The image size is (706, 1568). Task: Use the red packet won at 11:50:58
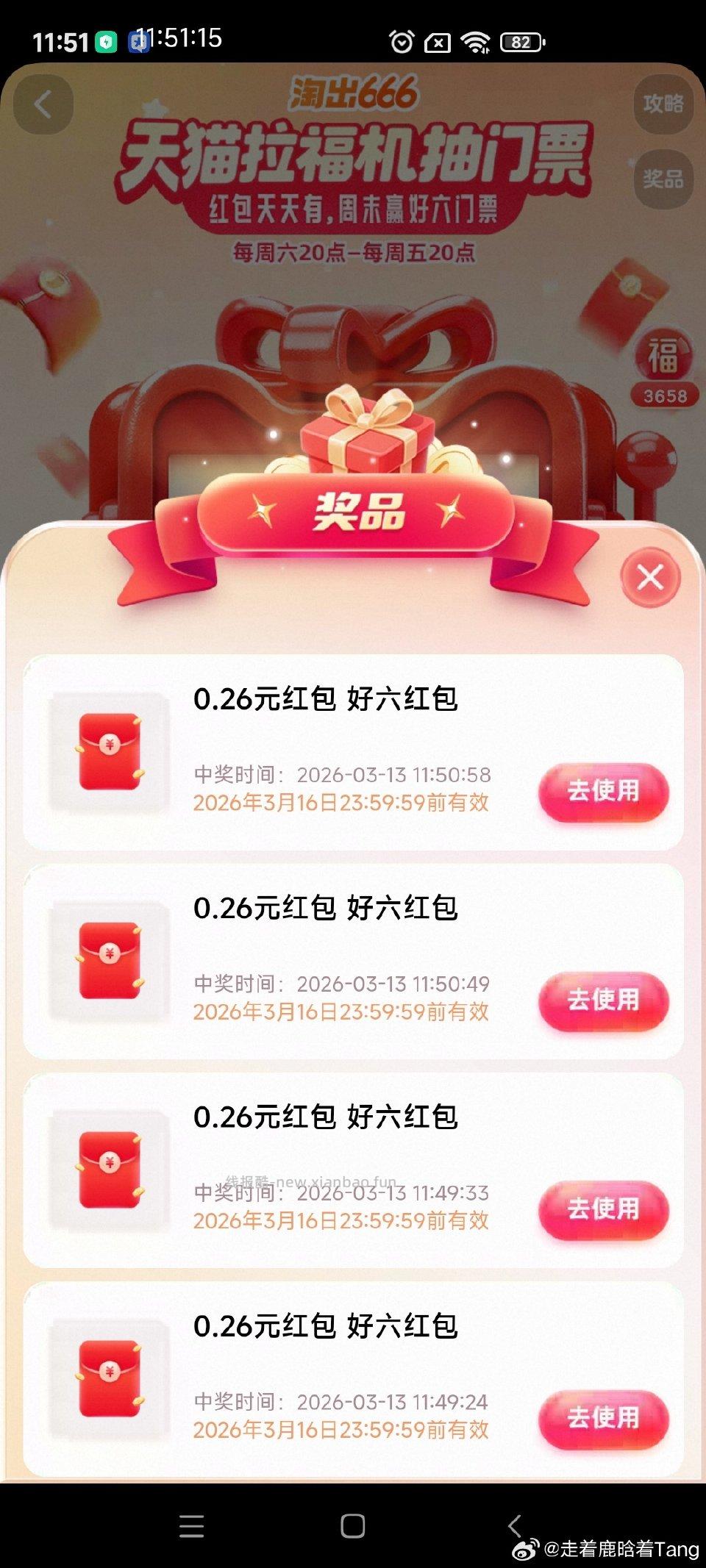[x=603, y=792]
